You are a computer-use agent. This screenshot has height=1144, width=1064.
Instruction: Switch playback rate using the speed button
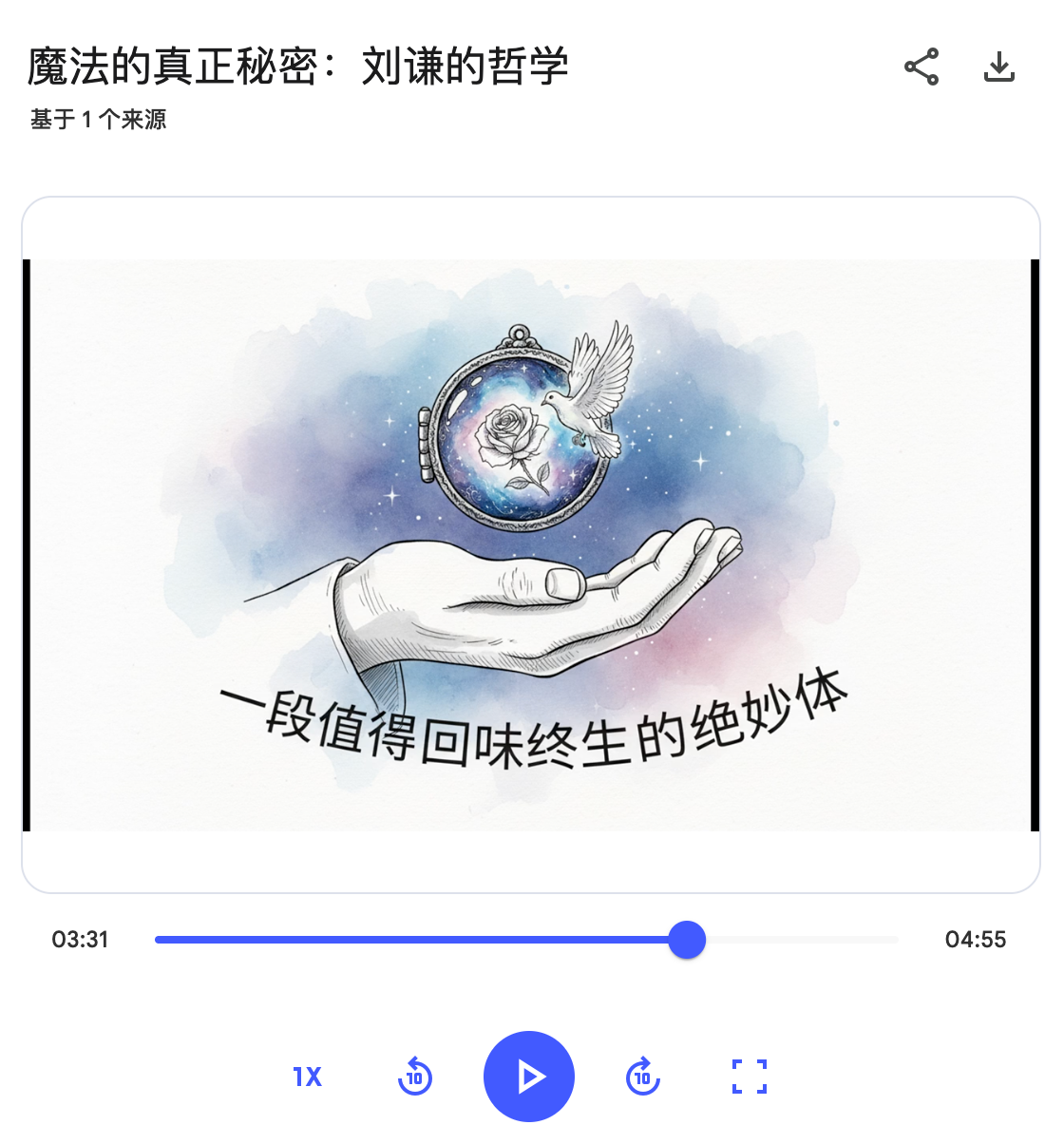tap(306, 1077)
